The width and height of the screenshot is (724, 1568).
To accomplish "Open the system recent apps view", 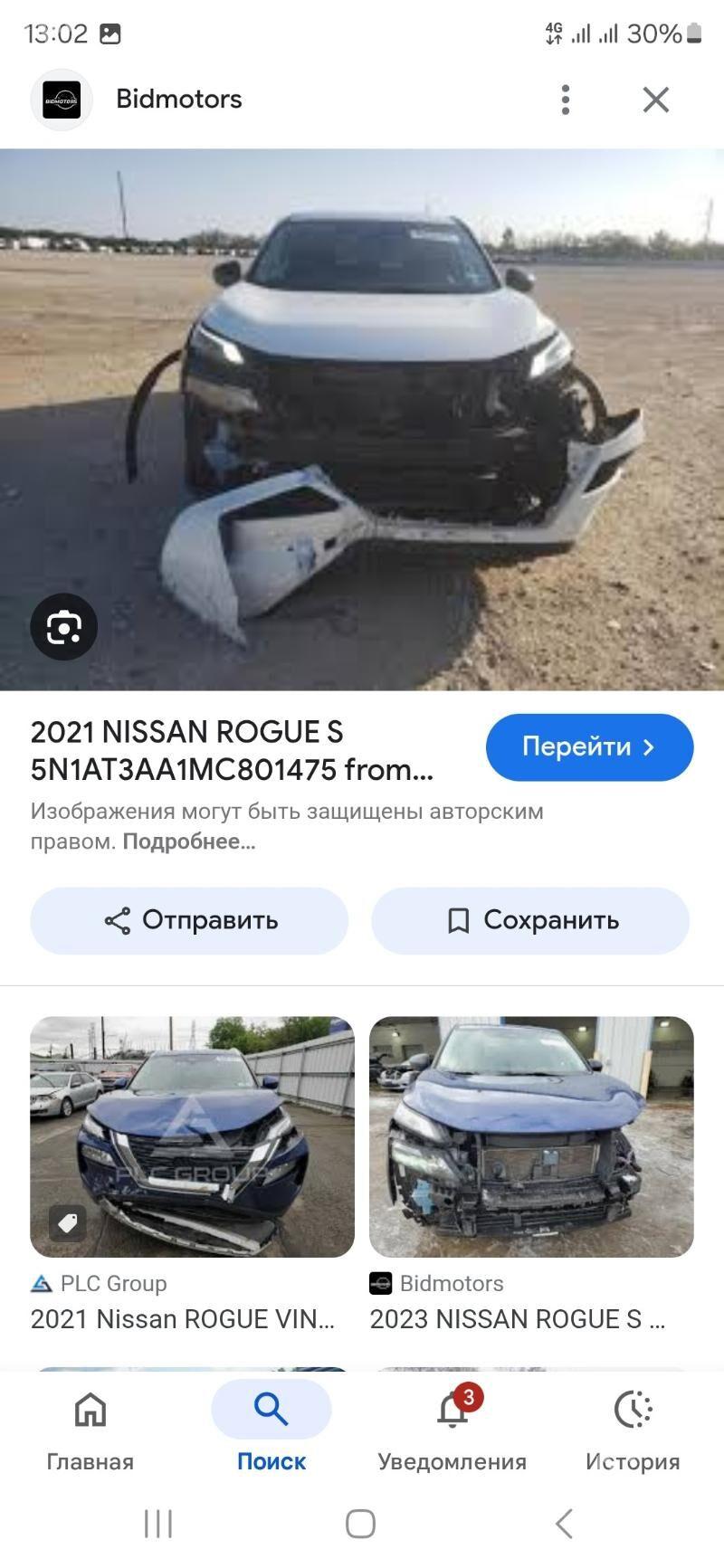I will [158, 1524].
